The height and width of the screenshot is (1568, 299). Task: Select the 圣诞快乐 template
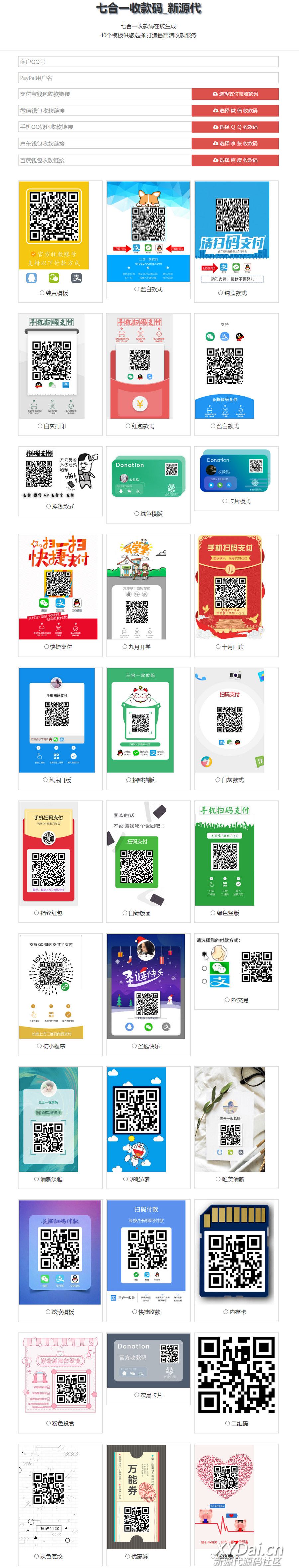point(134,1046)
